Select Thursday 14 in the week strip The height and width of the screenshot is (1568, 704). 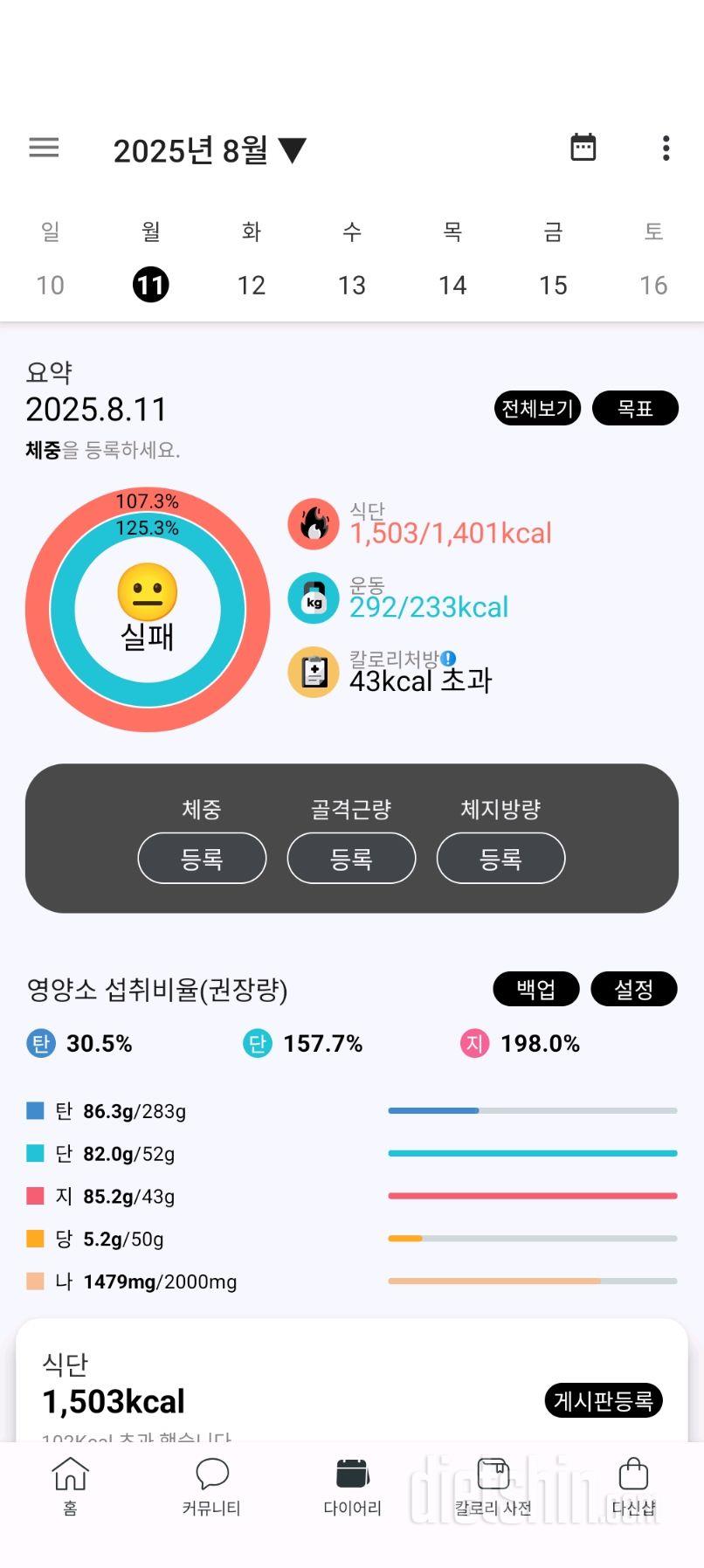[452, 285]
